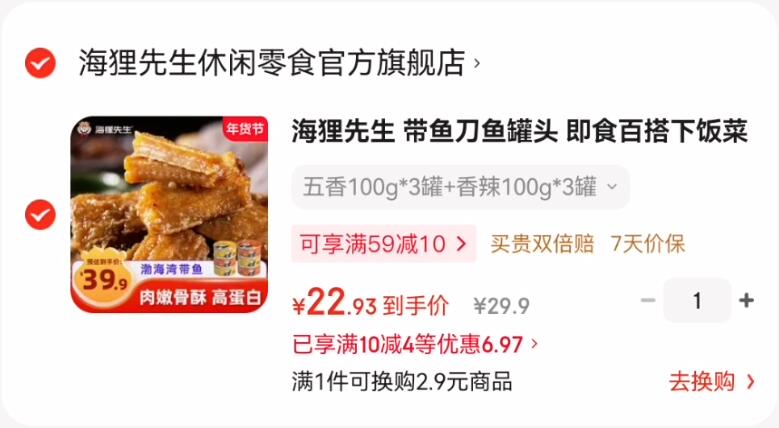
Task: Tap 去换购 to redeem add-on
Action: pyautogui.click(x=712, y=382)
